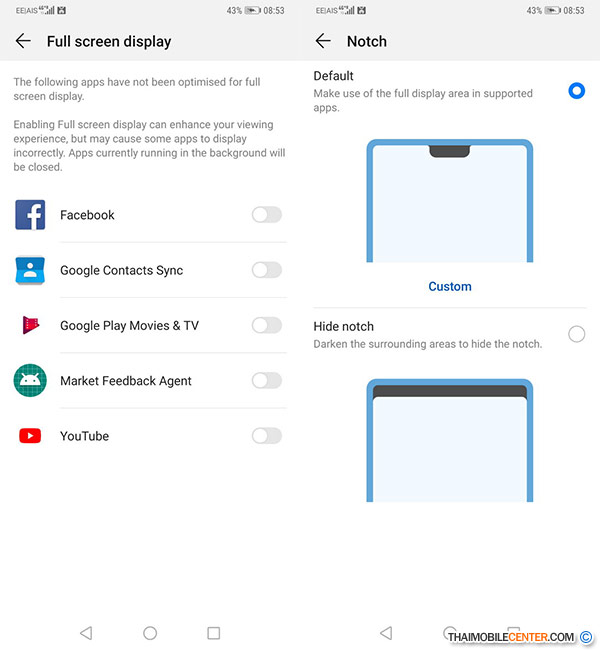
Task: Toggle full screen for Google Contacts Sync
Action: pyautogui.click(x=266, y=270)
